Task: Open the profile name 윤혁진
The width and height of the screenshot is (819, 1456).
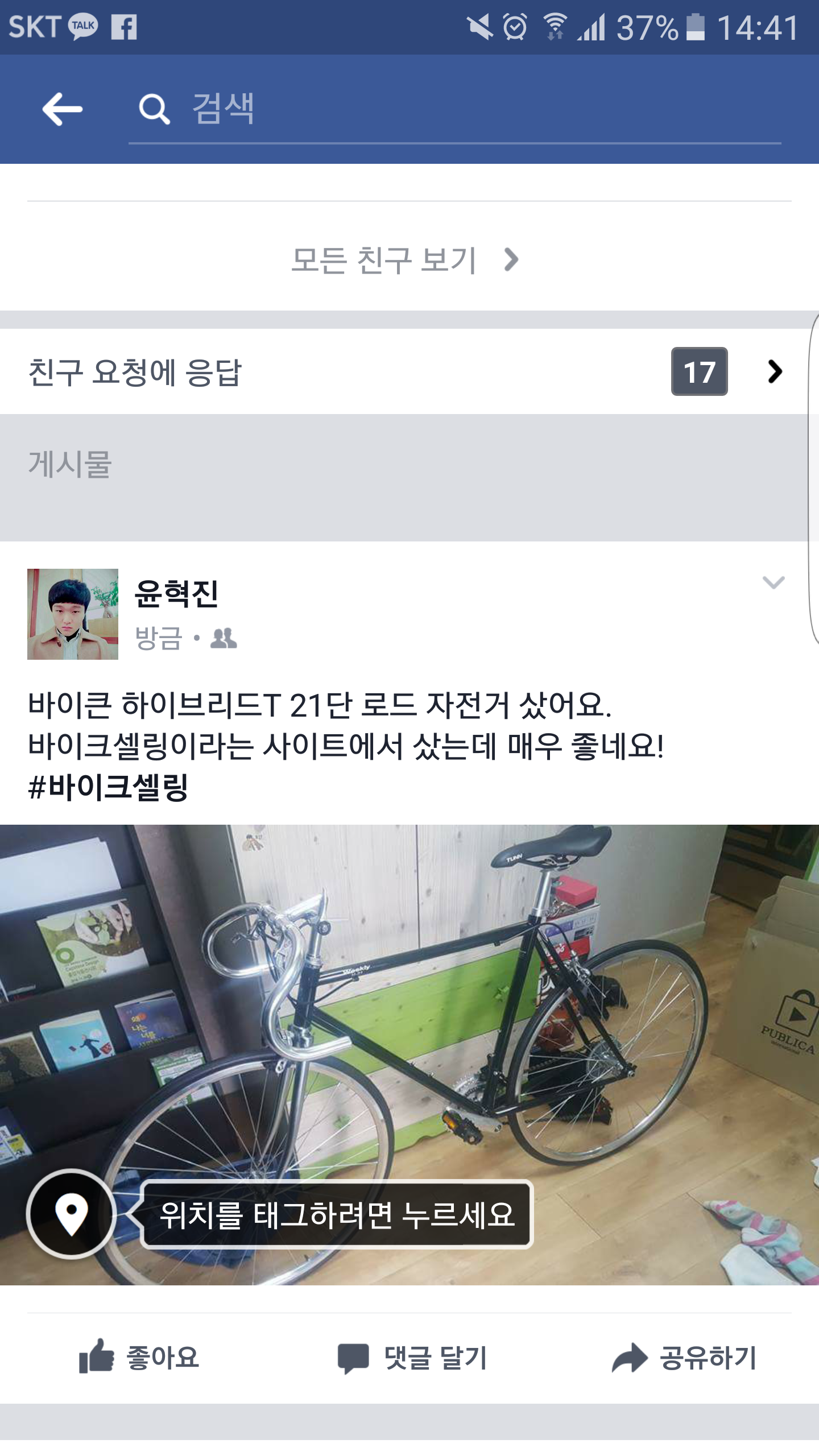Action: tap(176, 594)
